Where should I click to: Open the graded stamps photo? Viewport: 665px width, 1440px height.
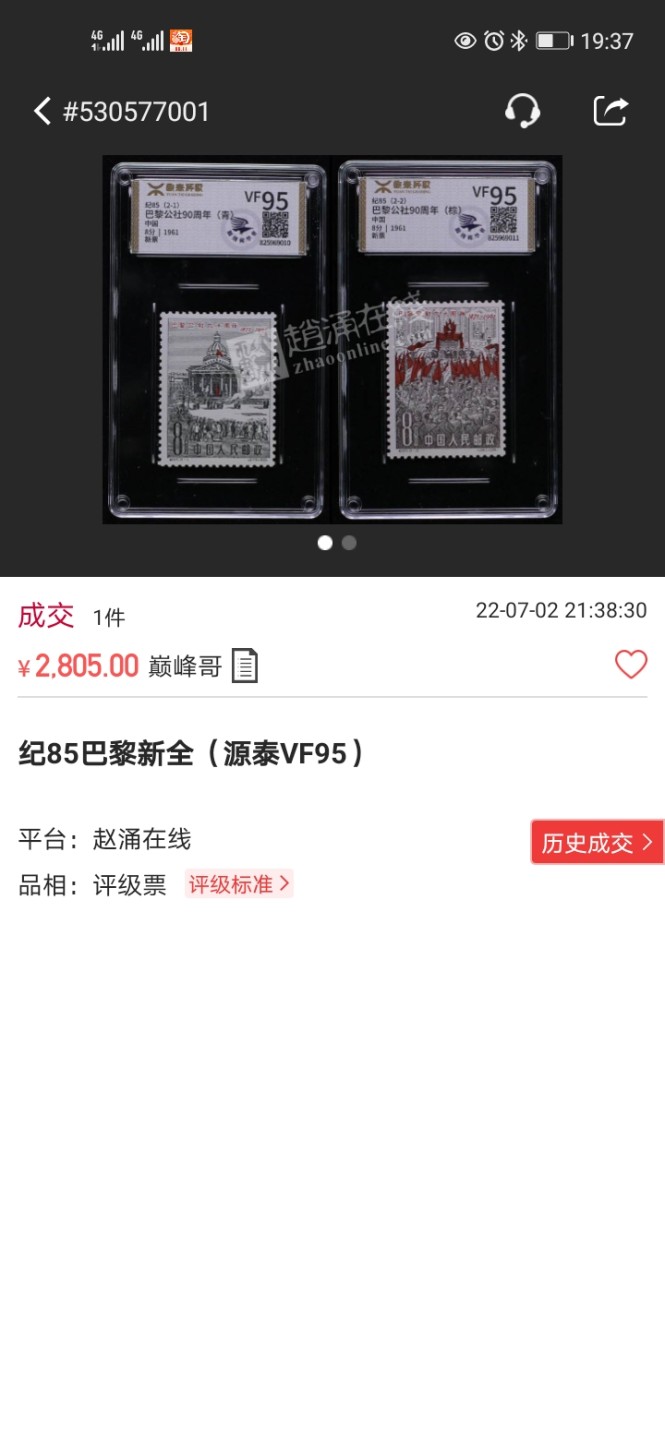click(332, 339)
